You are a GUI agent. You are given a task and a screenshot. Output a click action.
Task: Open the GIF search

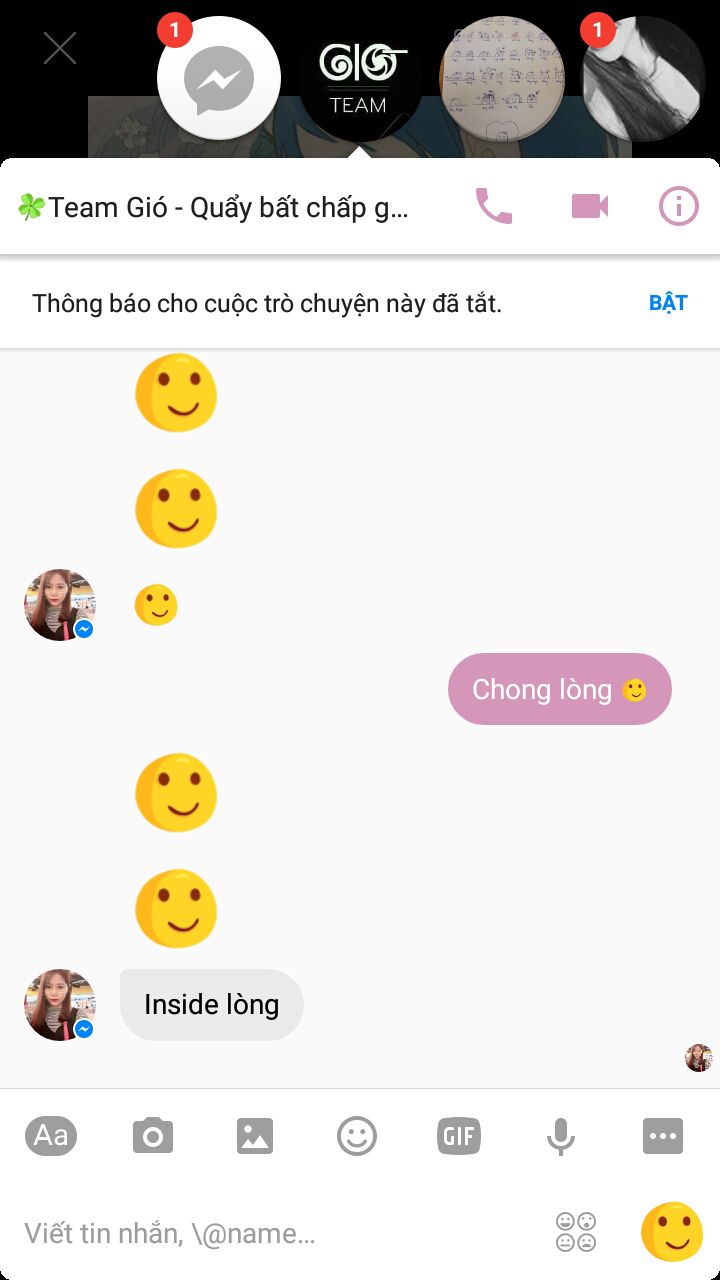(459, 1136)
